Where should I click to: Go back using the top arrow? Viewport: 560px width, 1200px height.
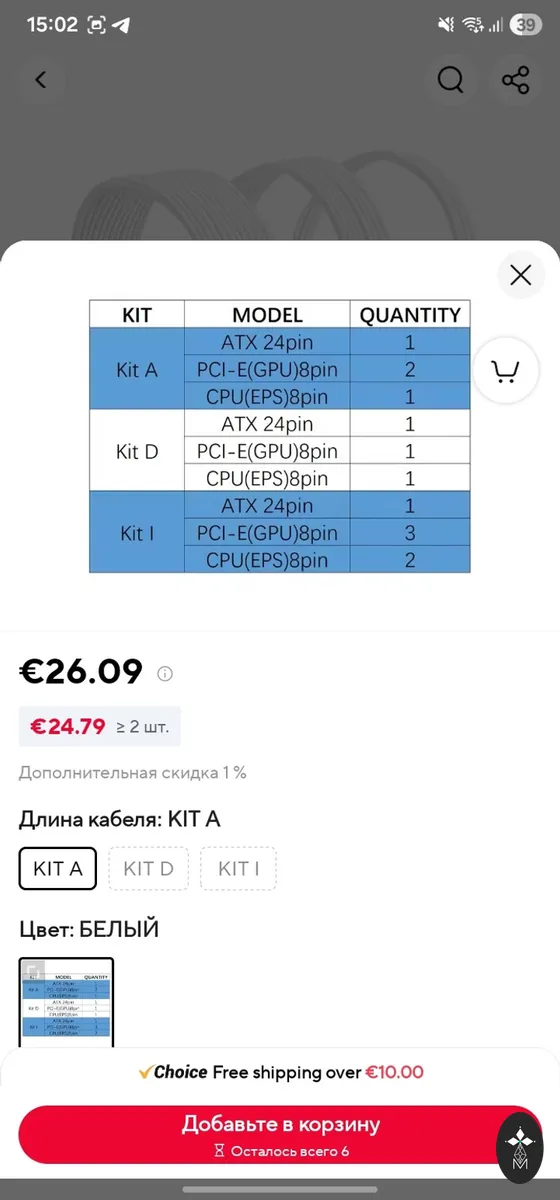(x=41, y=80)
